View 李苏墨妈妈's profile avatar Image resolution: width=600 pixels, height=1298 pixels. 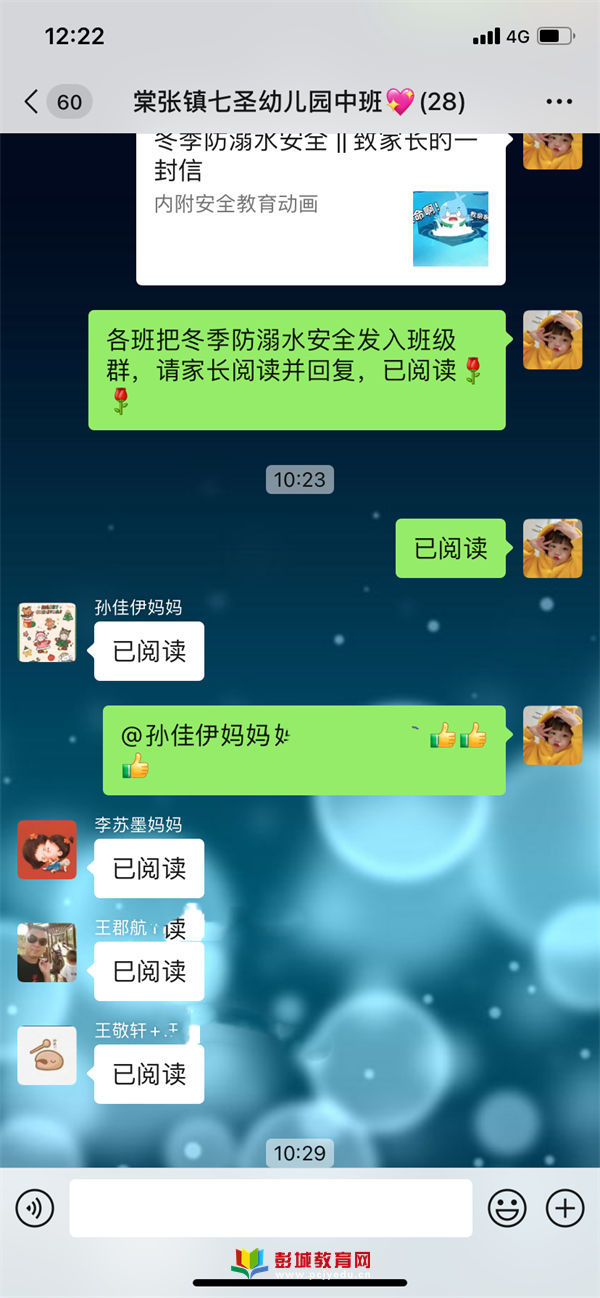tap(47, 850)
